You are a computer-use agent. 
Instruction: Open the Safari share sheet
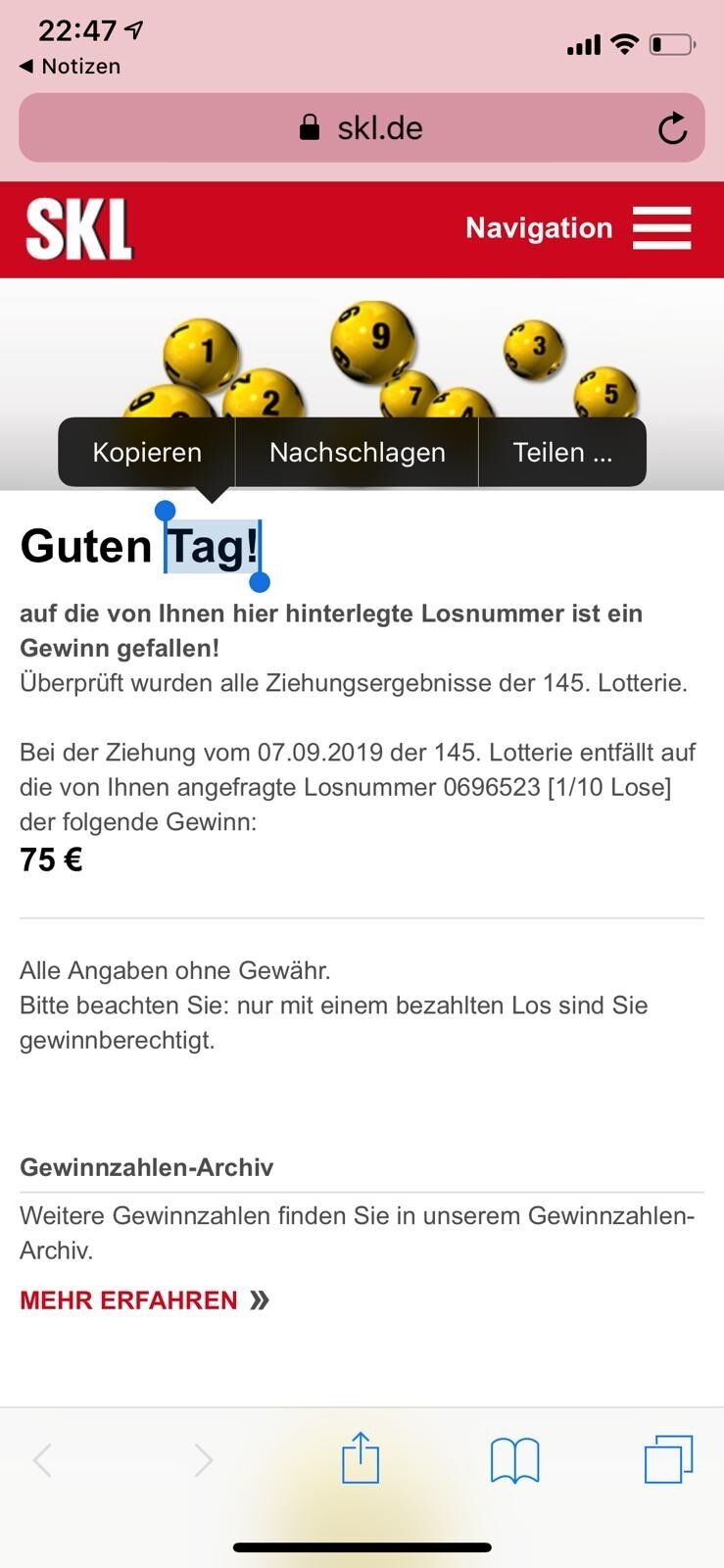(361, 1459)
